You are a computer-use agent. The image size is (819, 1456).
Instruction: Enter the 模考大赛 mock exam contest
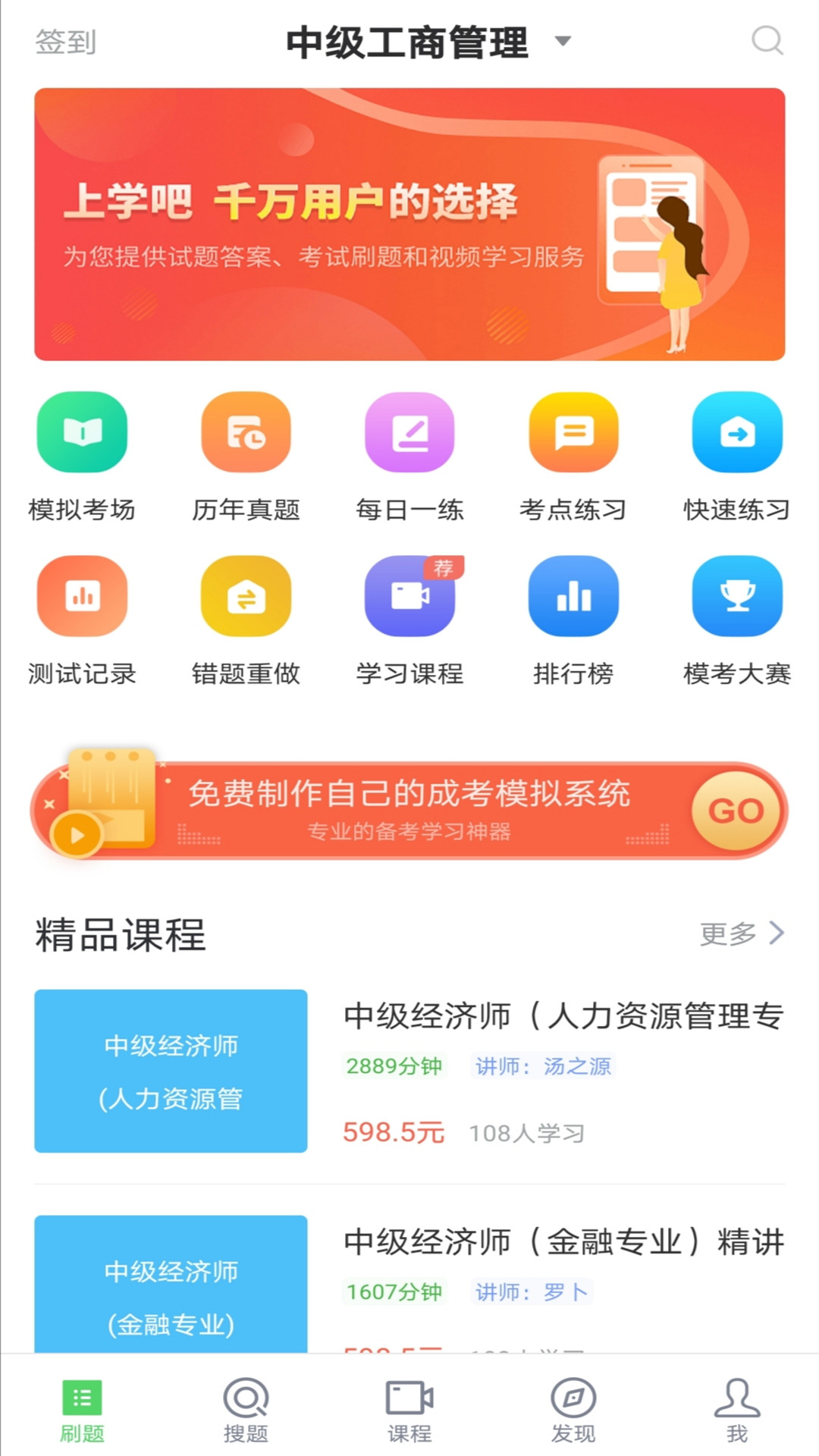pyautogui.click(x=736, y=596)
